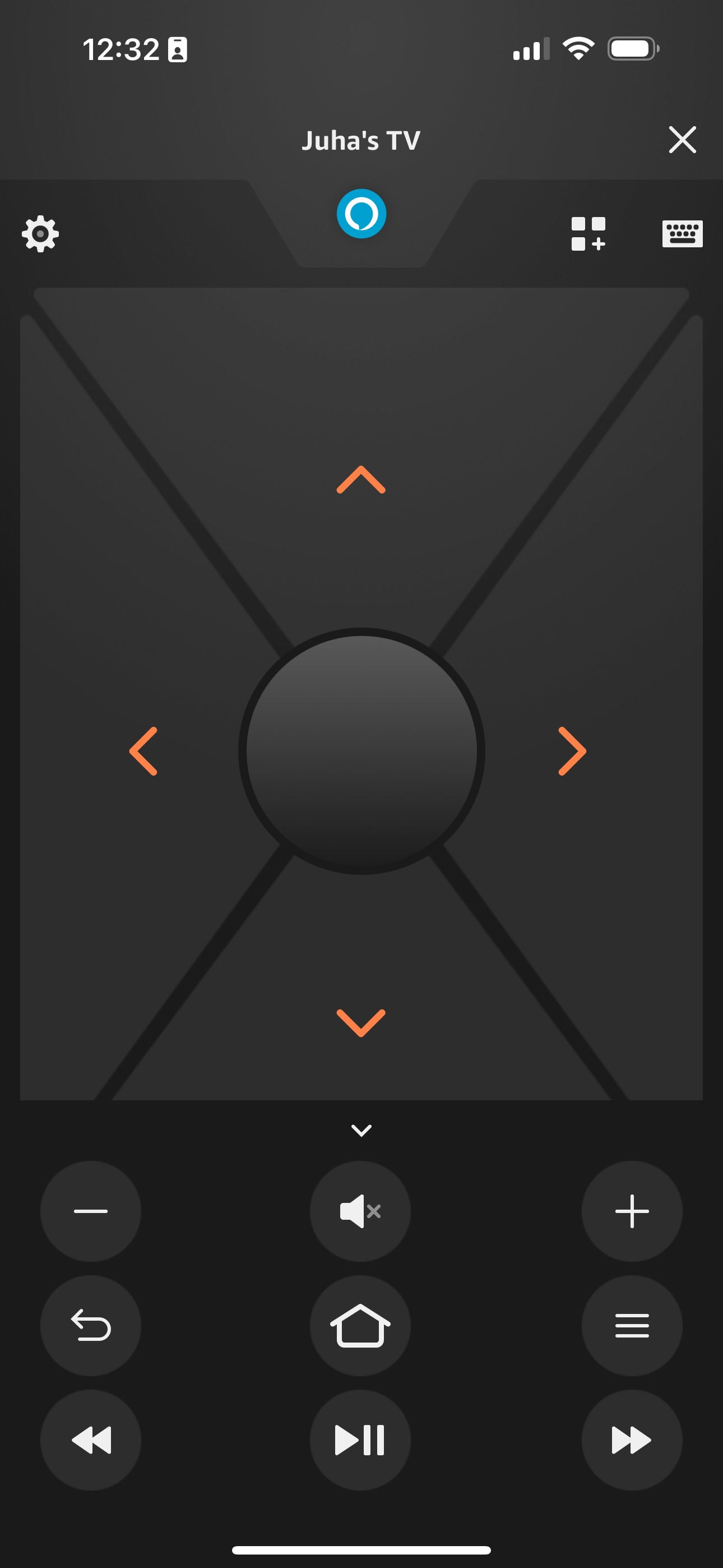Open the TV options menu

632,1326
